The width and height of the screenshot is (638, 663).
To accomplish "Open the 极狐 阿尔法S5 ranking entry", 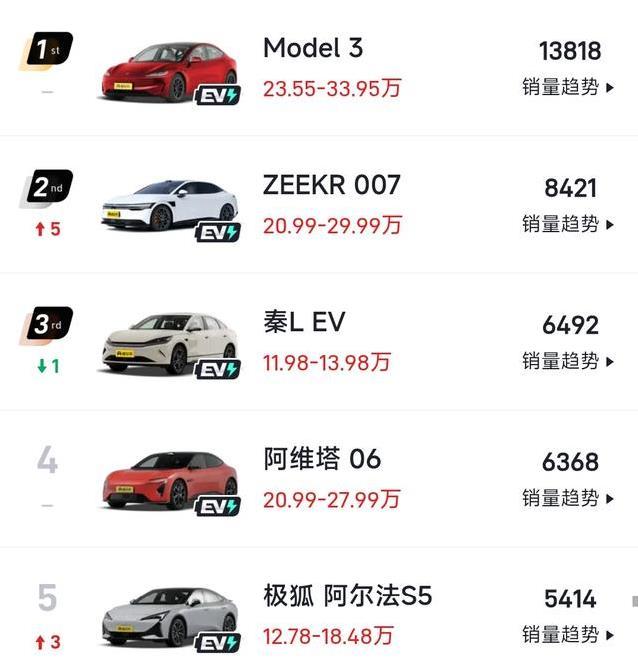I will tap(347, 596).
